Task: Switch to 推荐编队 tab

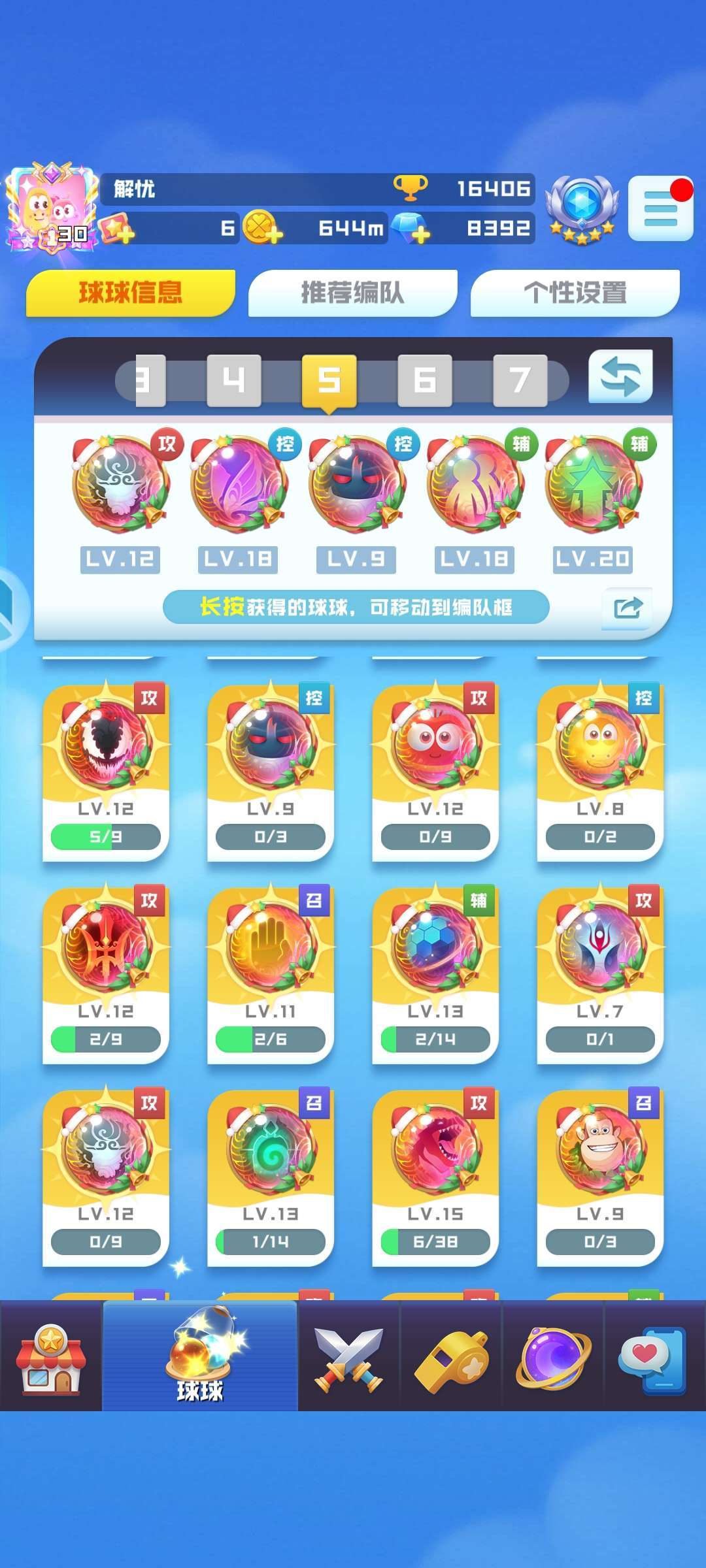Action: tap(352, 293)
